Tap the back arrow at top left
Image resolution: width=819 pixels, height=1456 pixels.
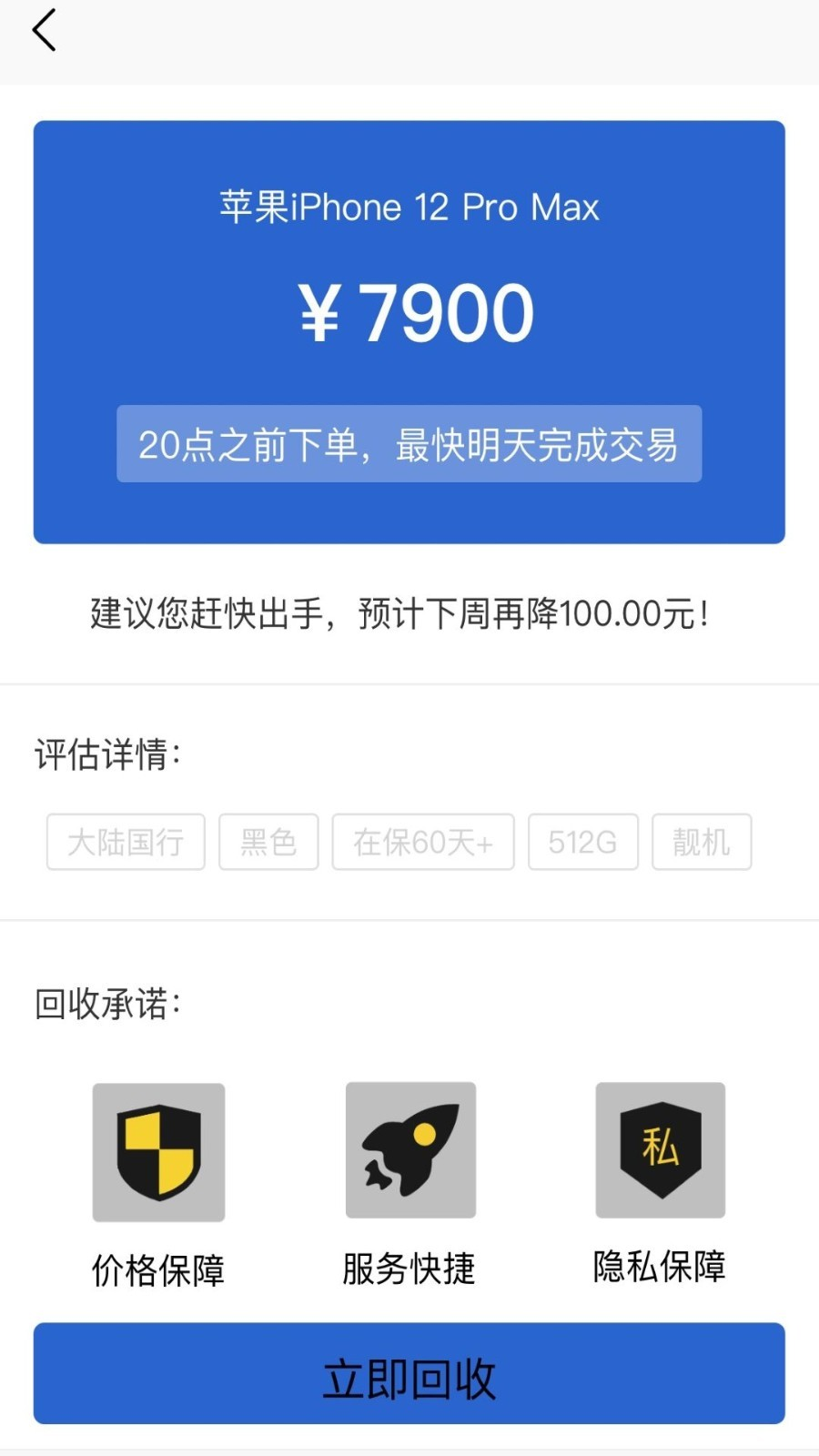click(44, 30)
